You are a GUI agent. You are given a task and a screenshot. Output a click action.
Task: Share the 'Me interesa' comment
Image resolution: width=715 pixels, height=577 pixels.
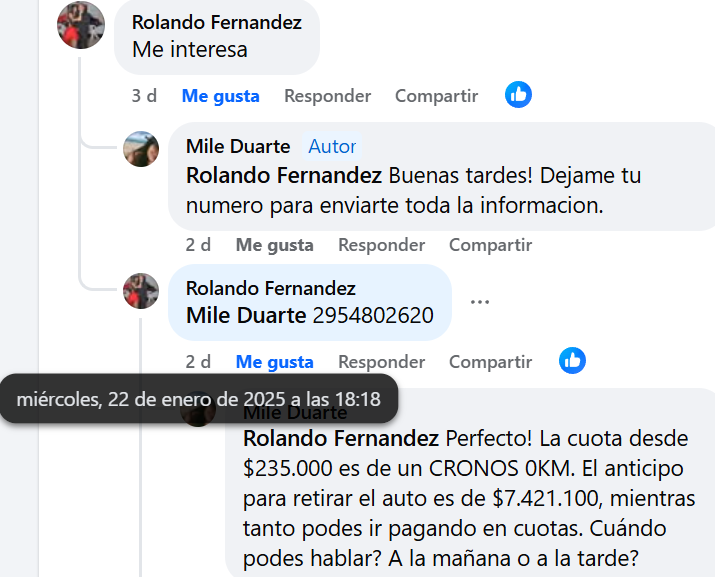[436, 96]
